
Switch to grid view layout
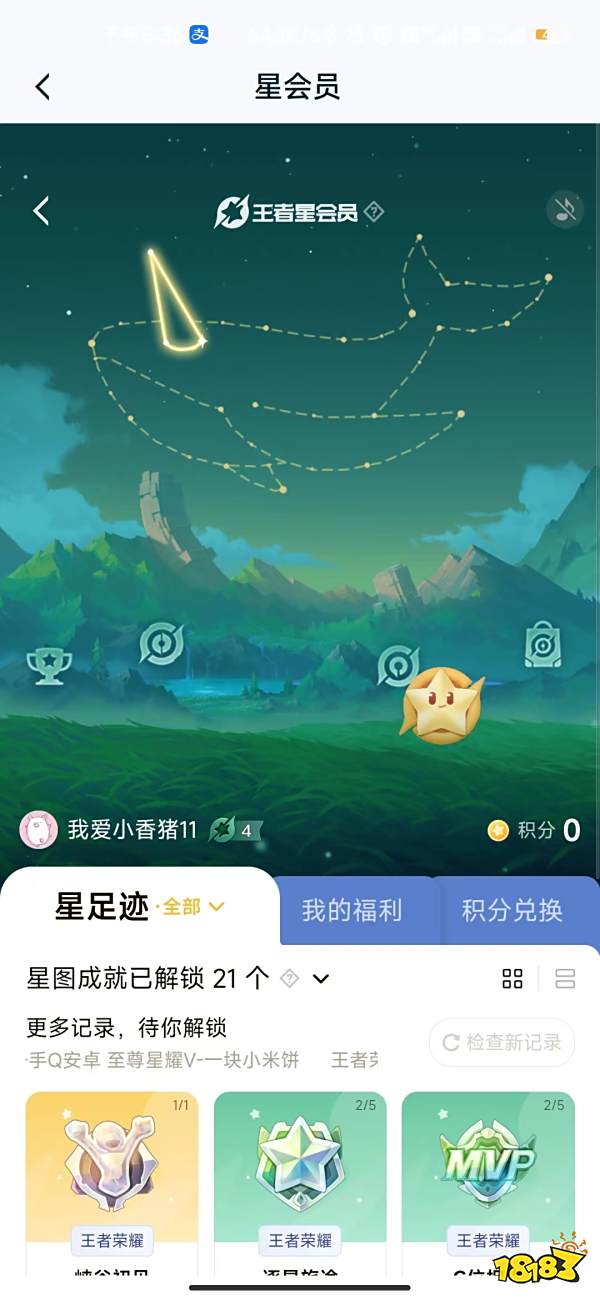tap(513, 979)
